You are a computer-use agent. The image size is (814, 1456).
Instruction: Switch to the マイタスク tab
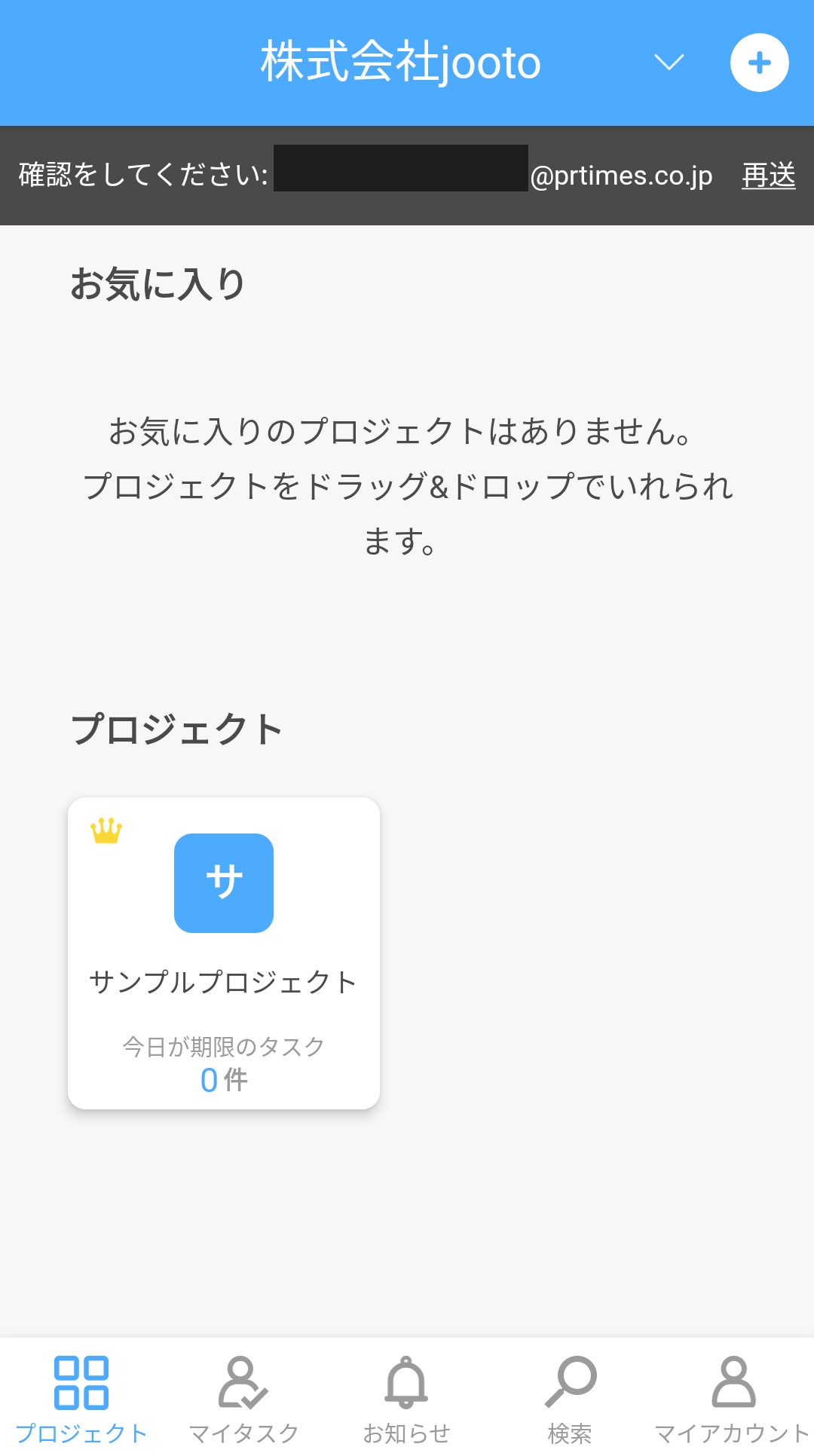tap(243, 1399)
